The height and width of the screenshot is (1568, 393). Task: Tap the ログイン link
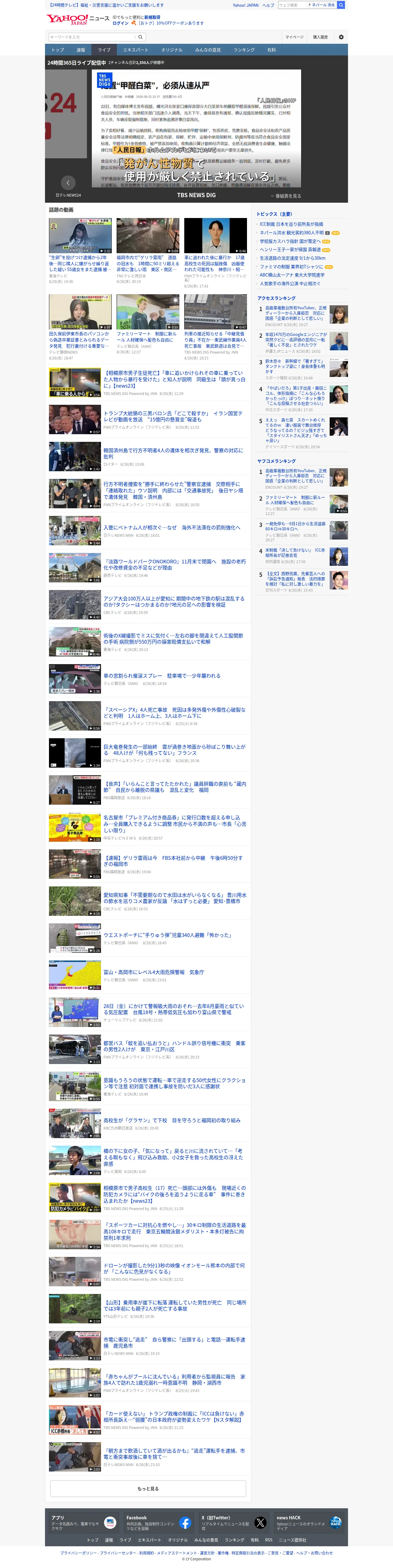121,23
